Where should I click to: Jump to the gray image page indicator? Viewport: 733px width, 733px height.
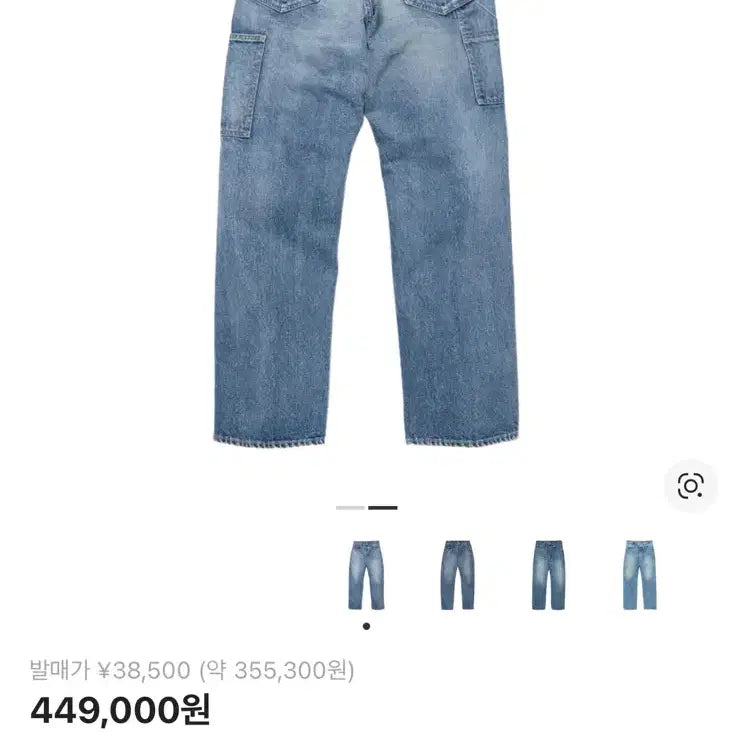pos(350,508)
